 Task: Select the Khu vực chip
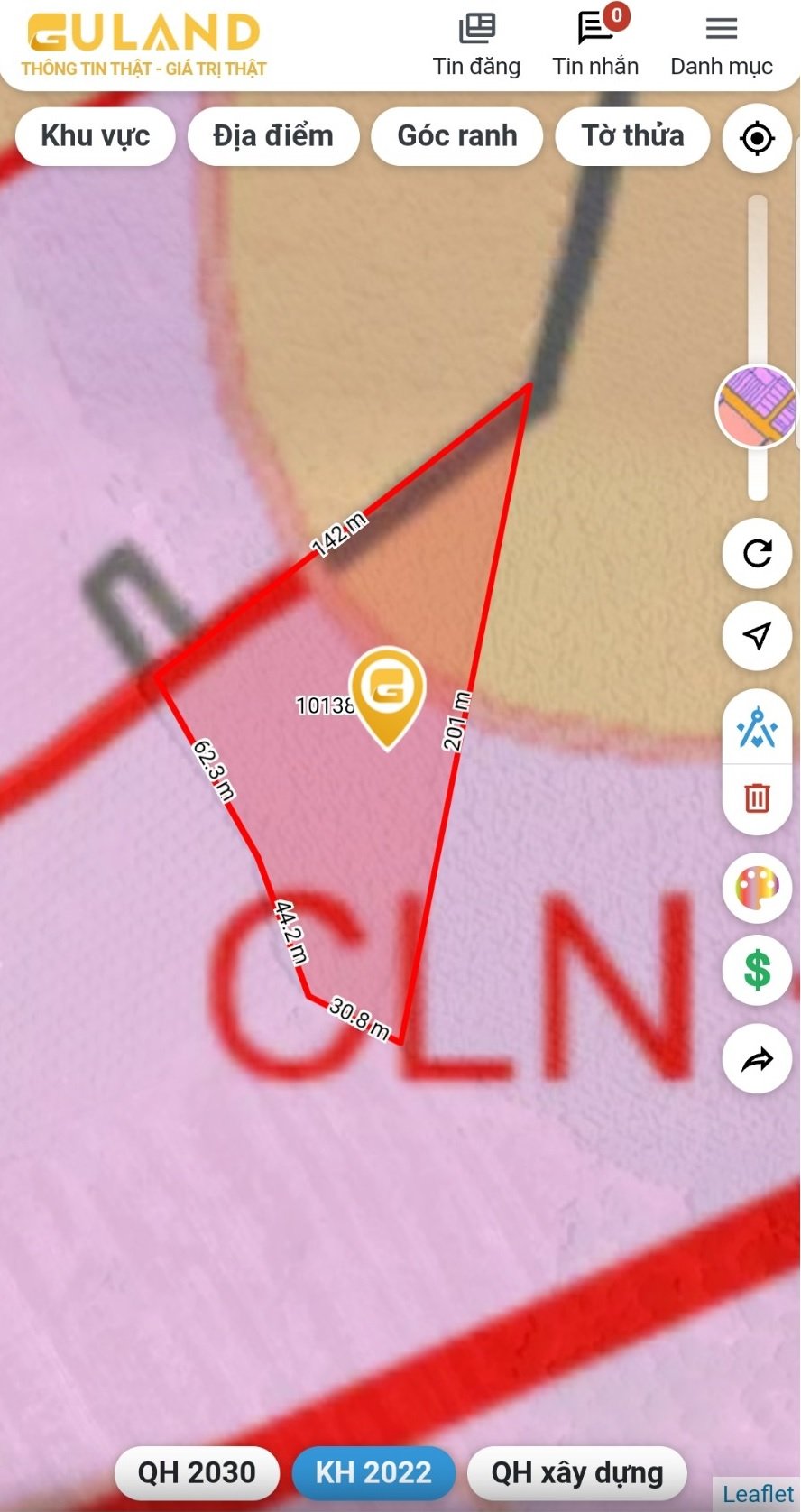pos(96,136)
